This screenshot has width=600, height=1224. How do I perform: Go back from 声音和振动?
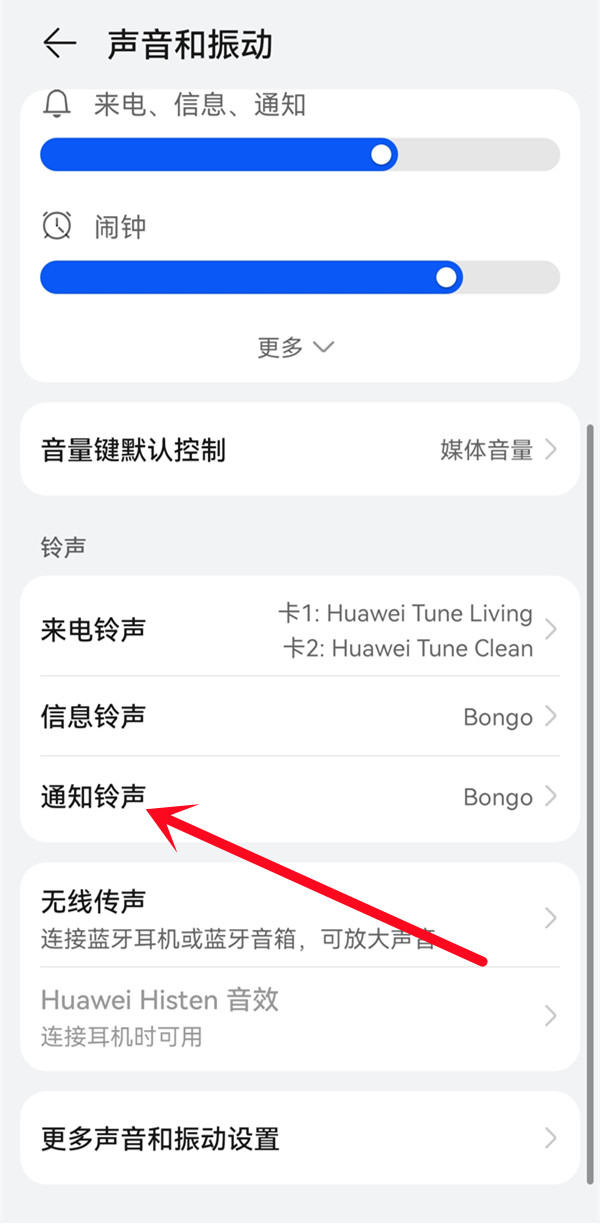(60, 44)
